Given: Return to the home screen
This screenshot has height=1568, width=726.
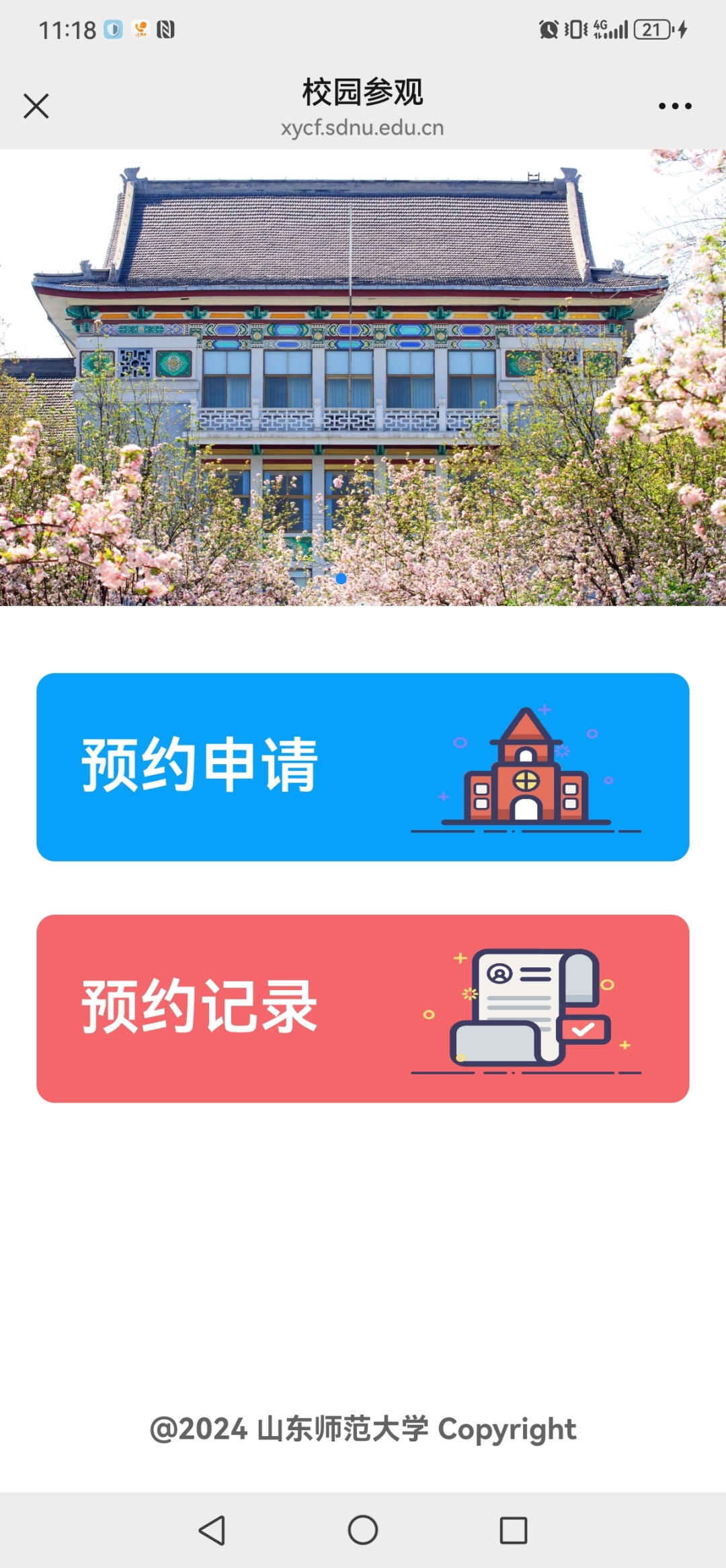Looking at the screenshot, I should click(x=362, y=1530).
